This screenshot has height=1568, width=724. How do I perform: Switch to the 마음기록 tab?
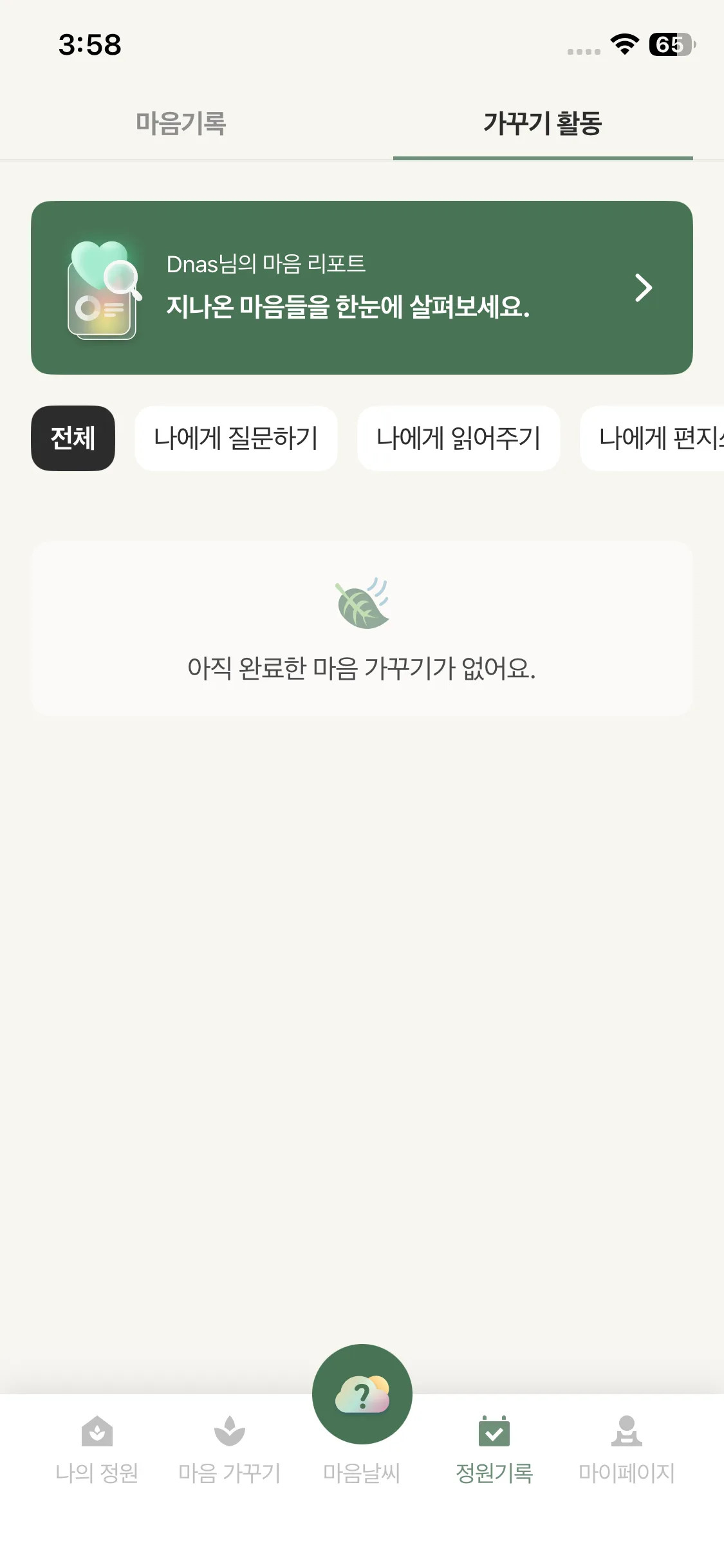(181, 123)
